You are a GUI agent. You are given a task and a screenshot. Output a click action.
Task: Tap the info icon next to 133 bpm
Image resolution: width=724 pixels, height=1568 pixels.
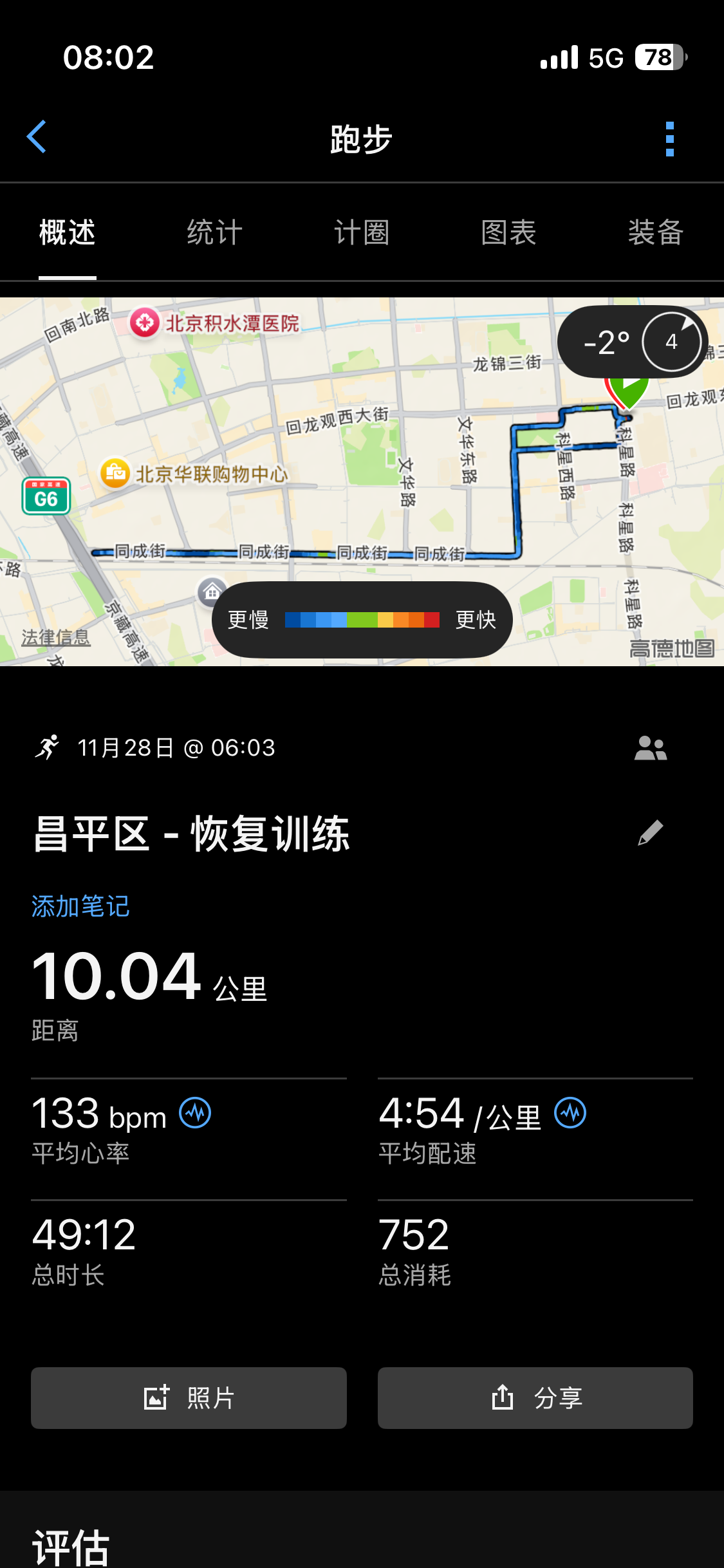click(x=195, y=1113)
